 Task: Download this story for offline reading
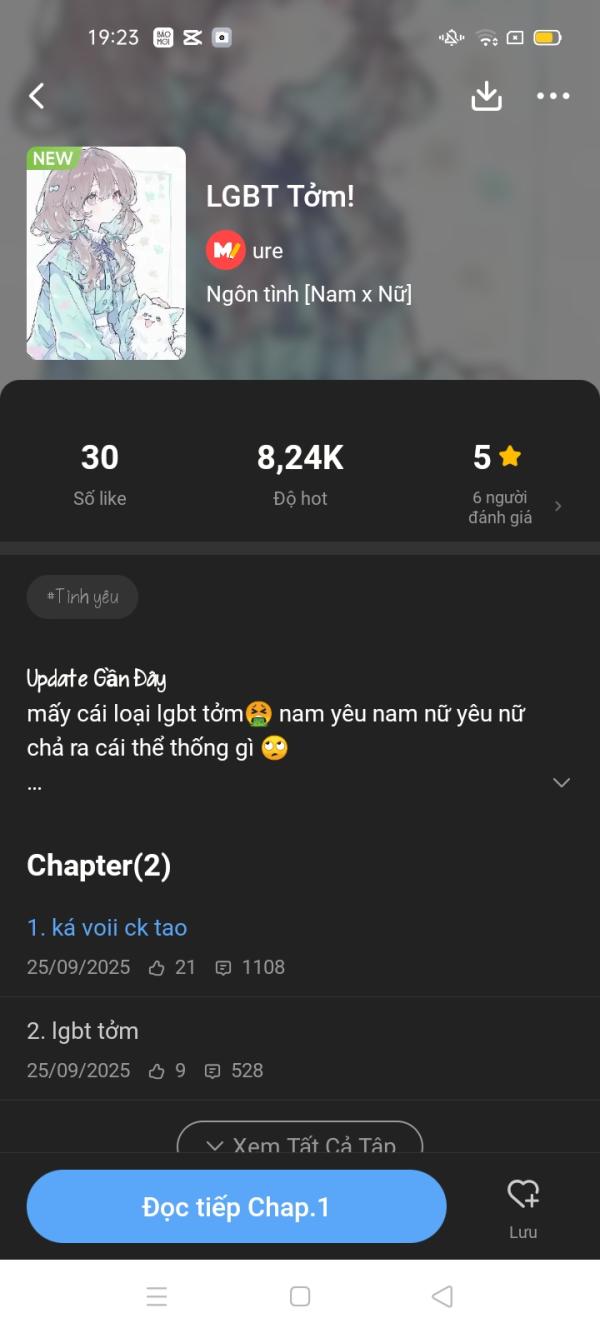point(486,96)
